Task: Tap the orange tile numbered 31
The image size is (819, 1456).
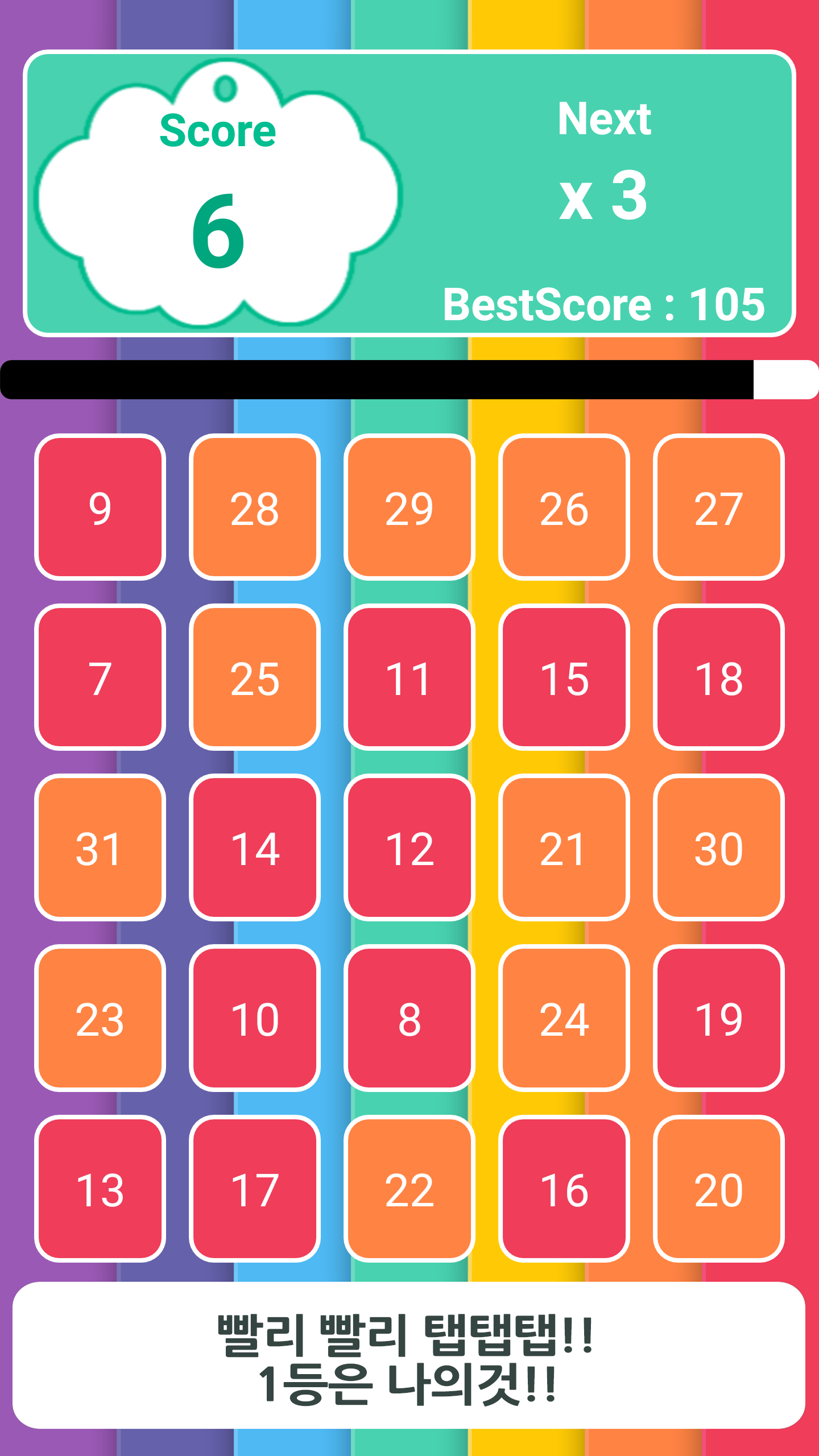Action: (x=100, y=850)
